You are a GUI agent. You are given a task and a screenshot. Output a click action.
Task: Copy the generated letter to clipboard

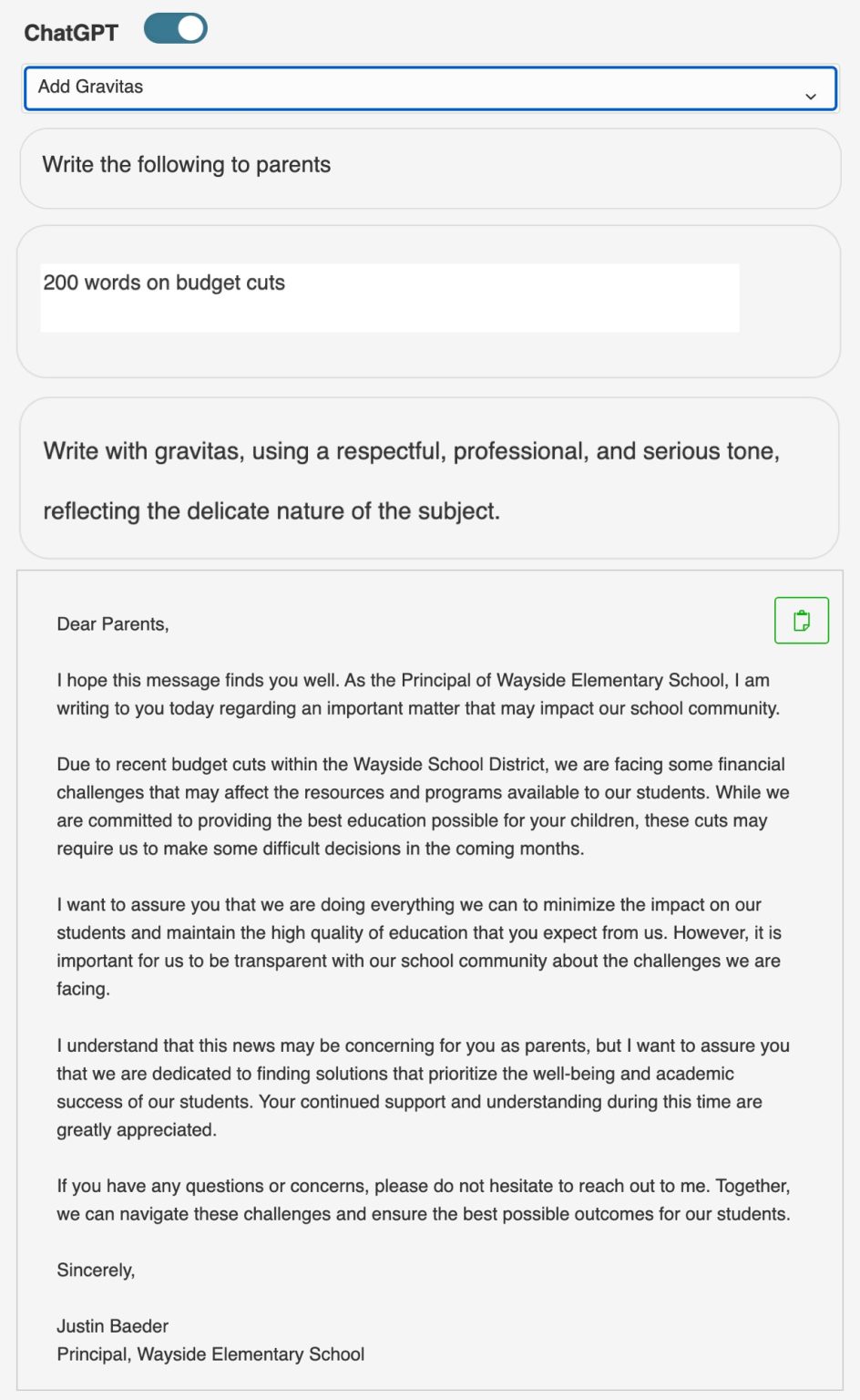click(x=802, y=621)
